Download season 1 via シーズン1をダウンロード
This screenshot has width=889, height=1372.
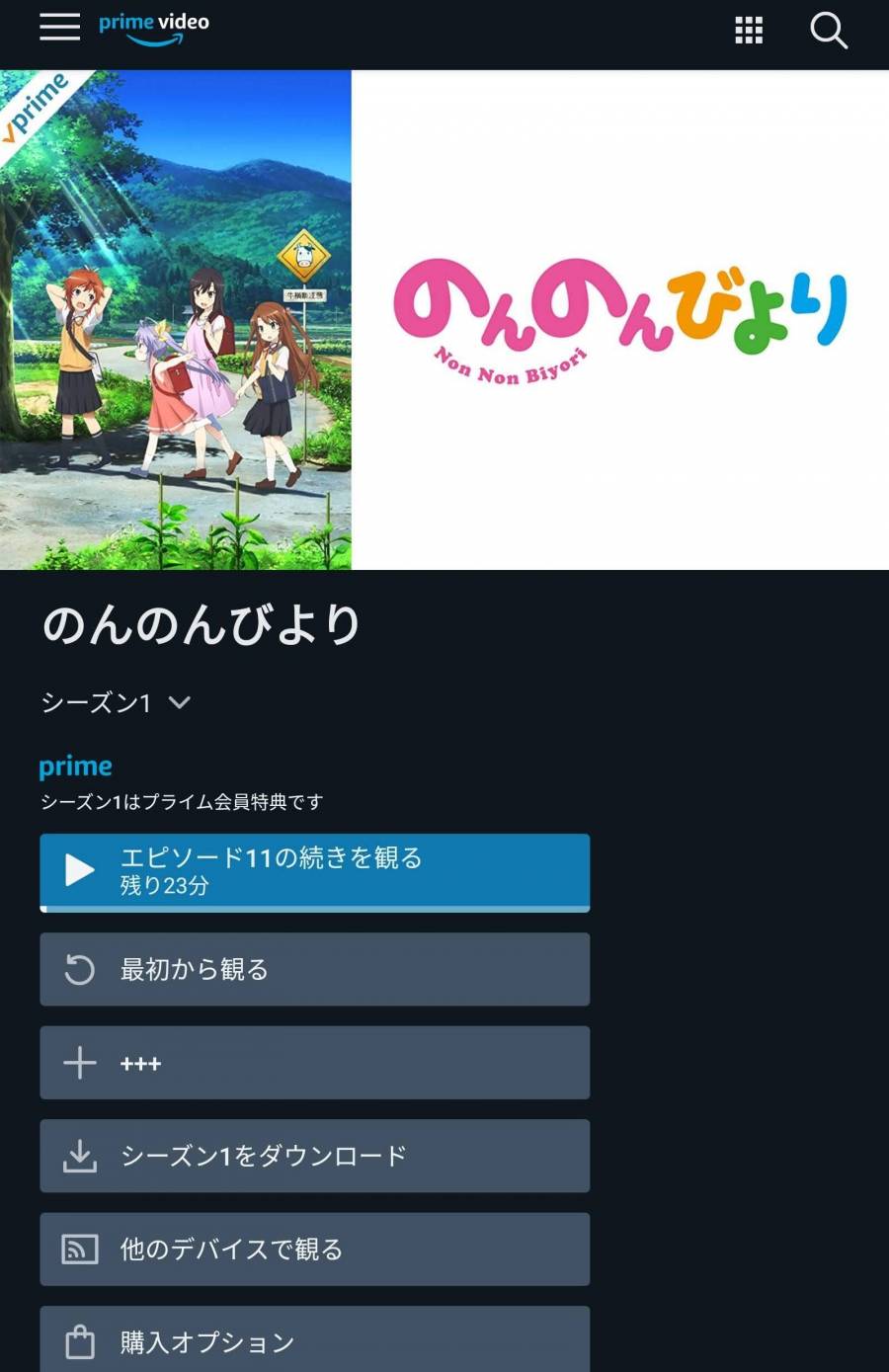(x=314, y=1156)
